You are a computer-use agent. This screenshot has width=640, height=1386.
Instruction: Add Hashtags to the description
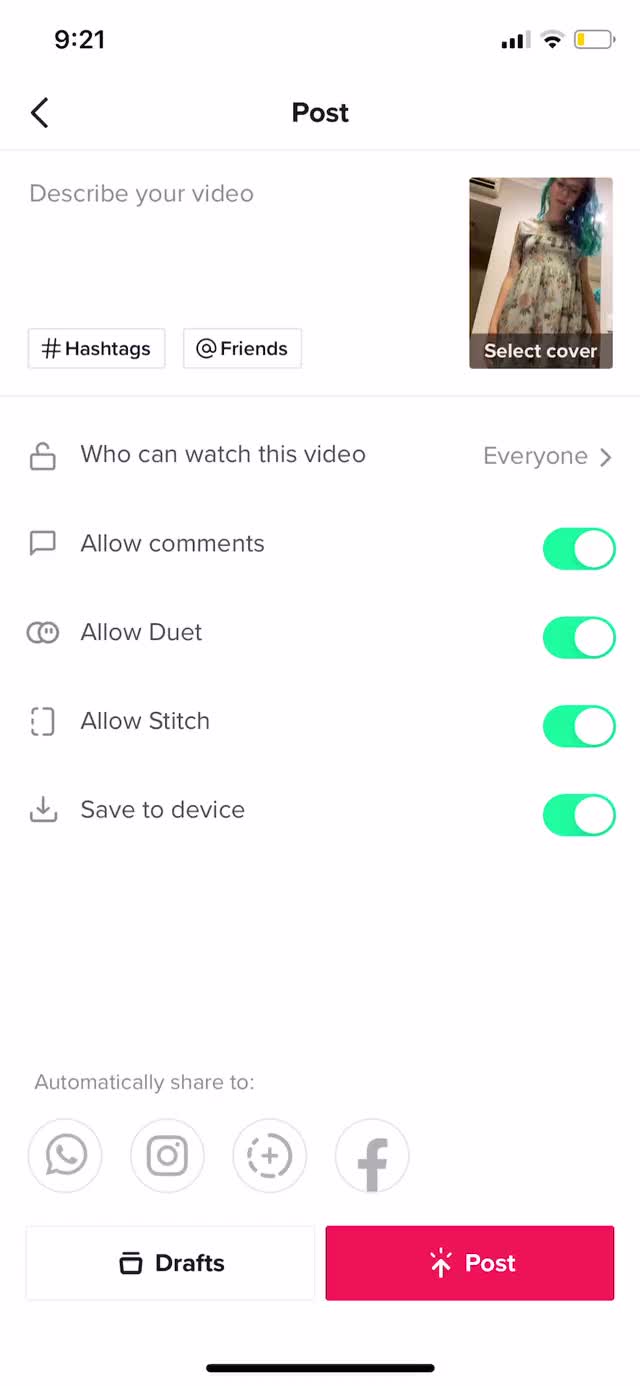[96, 349]
